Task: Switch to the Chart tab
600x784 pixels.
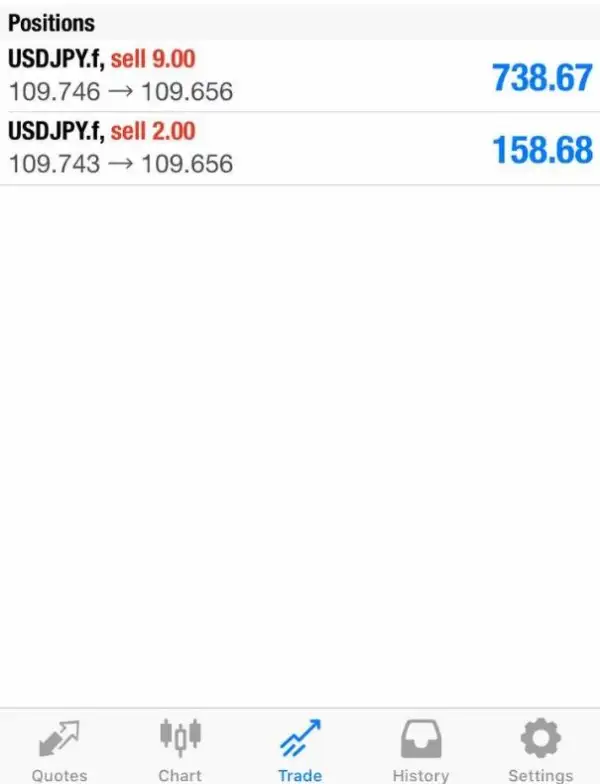Action: [x=180, y=750]
